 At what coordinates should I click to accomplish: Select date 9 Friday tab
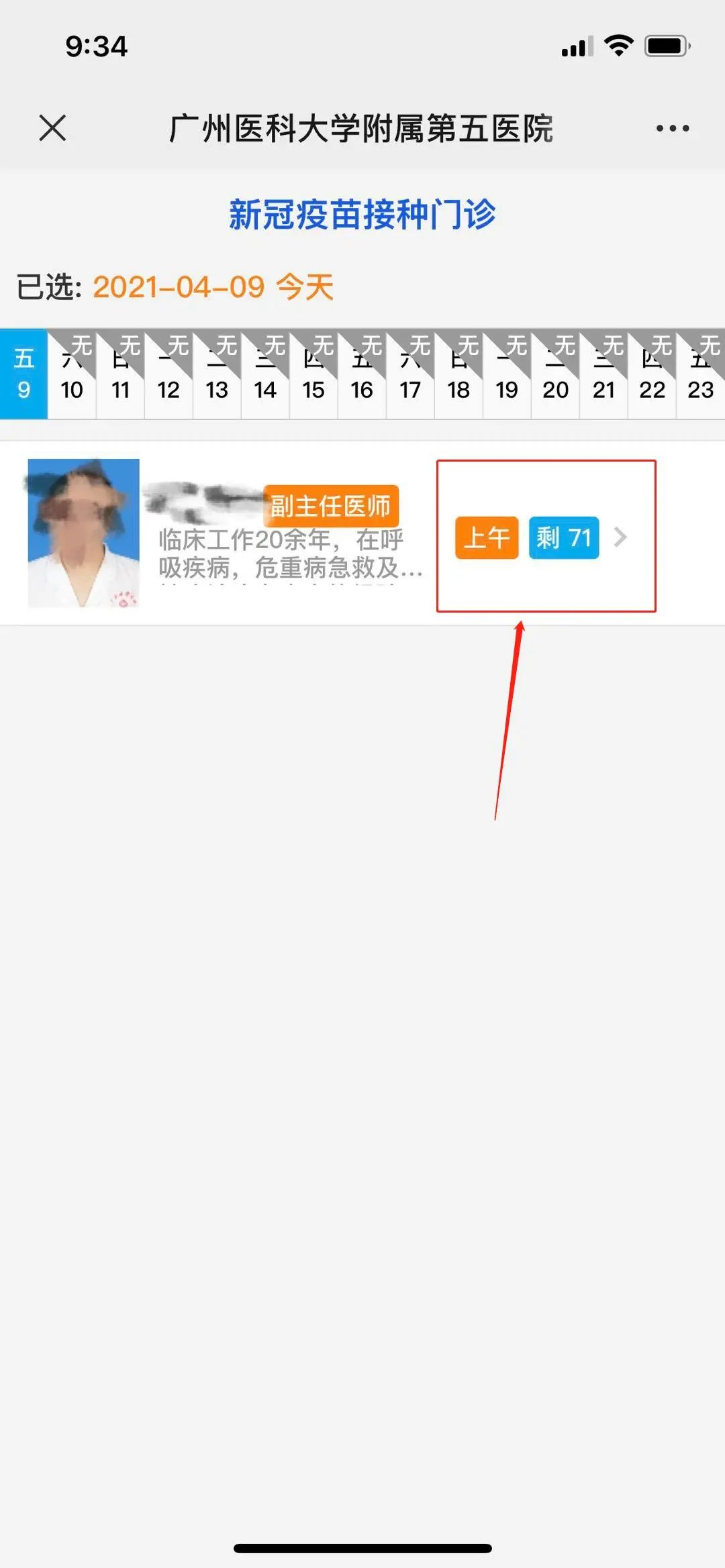(23, 374)
